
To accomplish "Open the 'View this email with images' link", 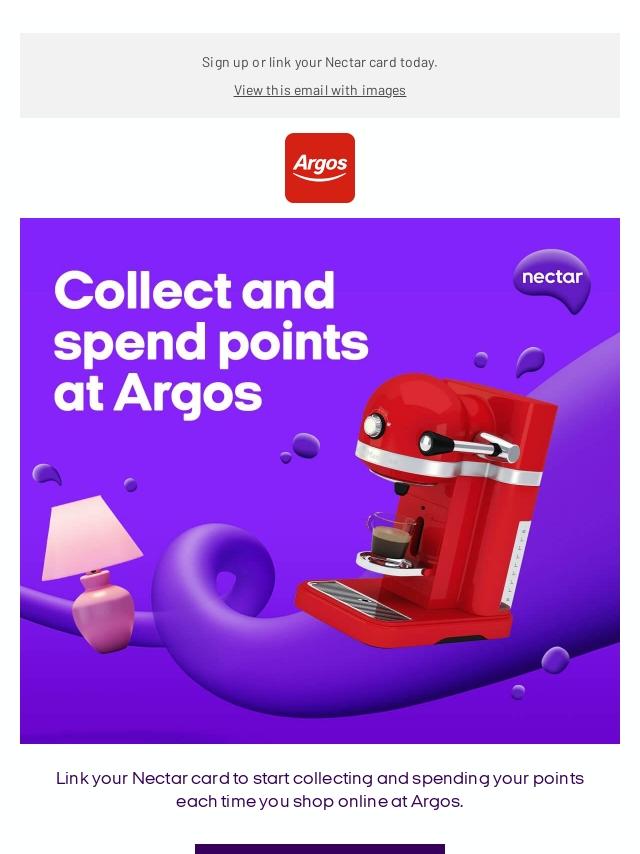I will pyautogui.click(x=320, y=90).
